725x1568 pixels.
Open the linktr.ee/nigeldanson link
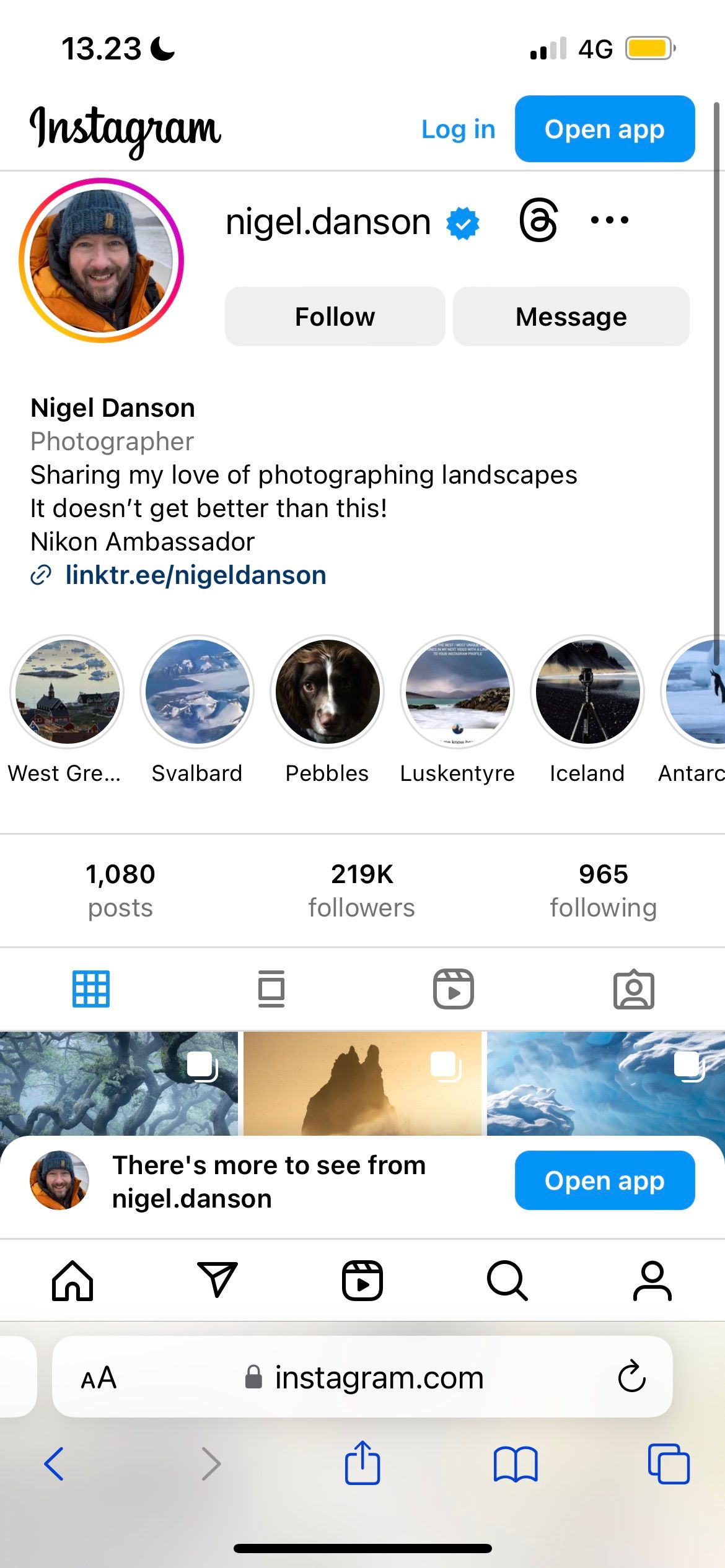(x=195, y=575)
